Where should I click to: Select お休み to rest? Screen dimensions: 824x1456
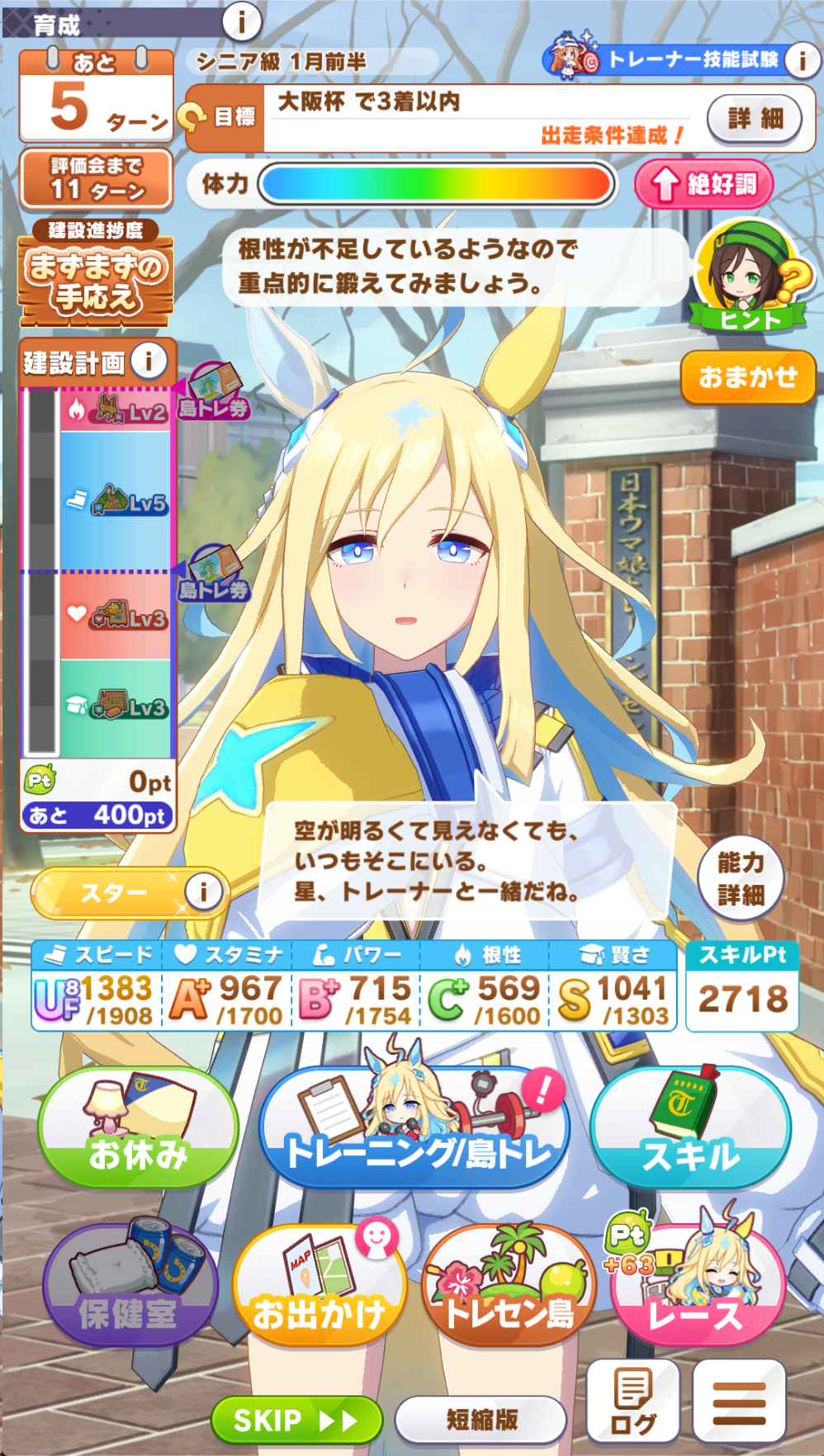pyautogui.click(x=138, y=1128)
